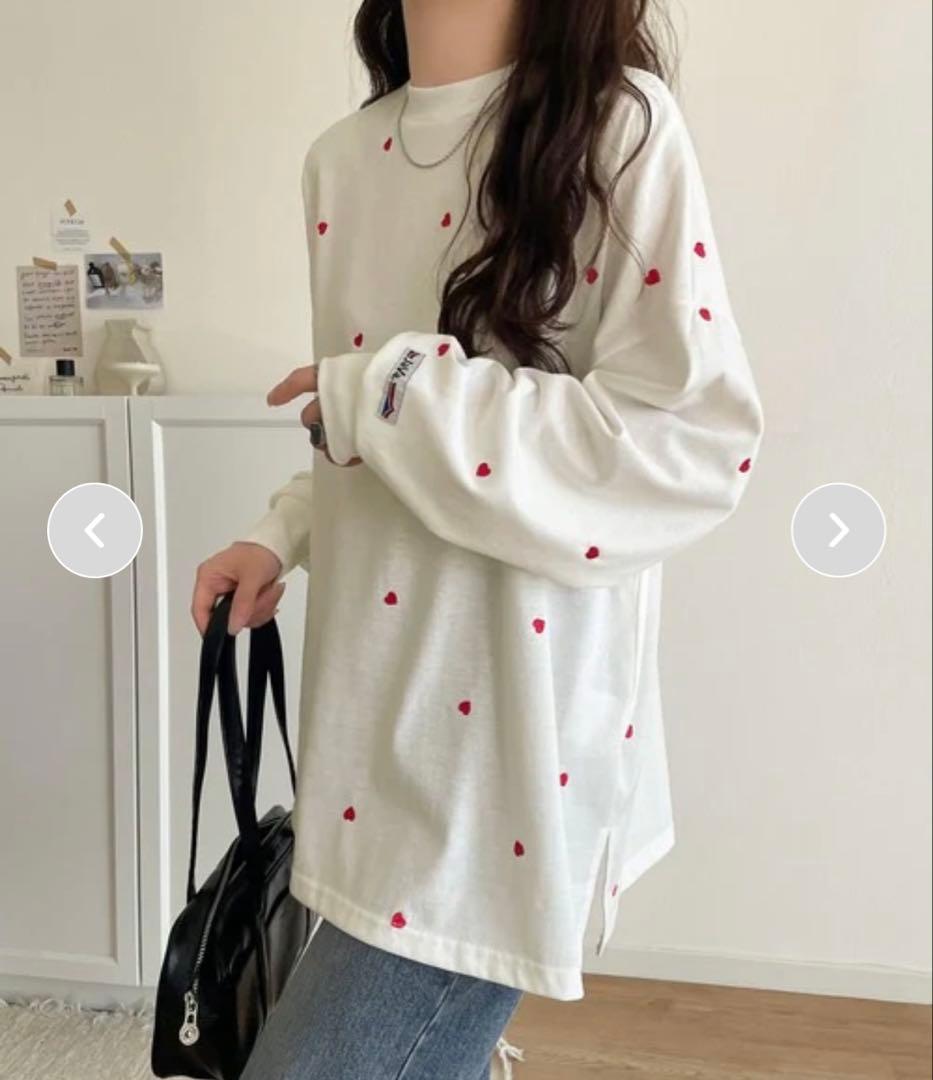Advance to the next product image
Viewport: 933px width, 1080px height.
pyautogui.click(x=839, y=530)
